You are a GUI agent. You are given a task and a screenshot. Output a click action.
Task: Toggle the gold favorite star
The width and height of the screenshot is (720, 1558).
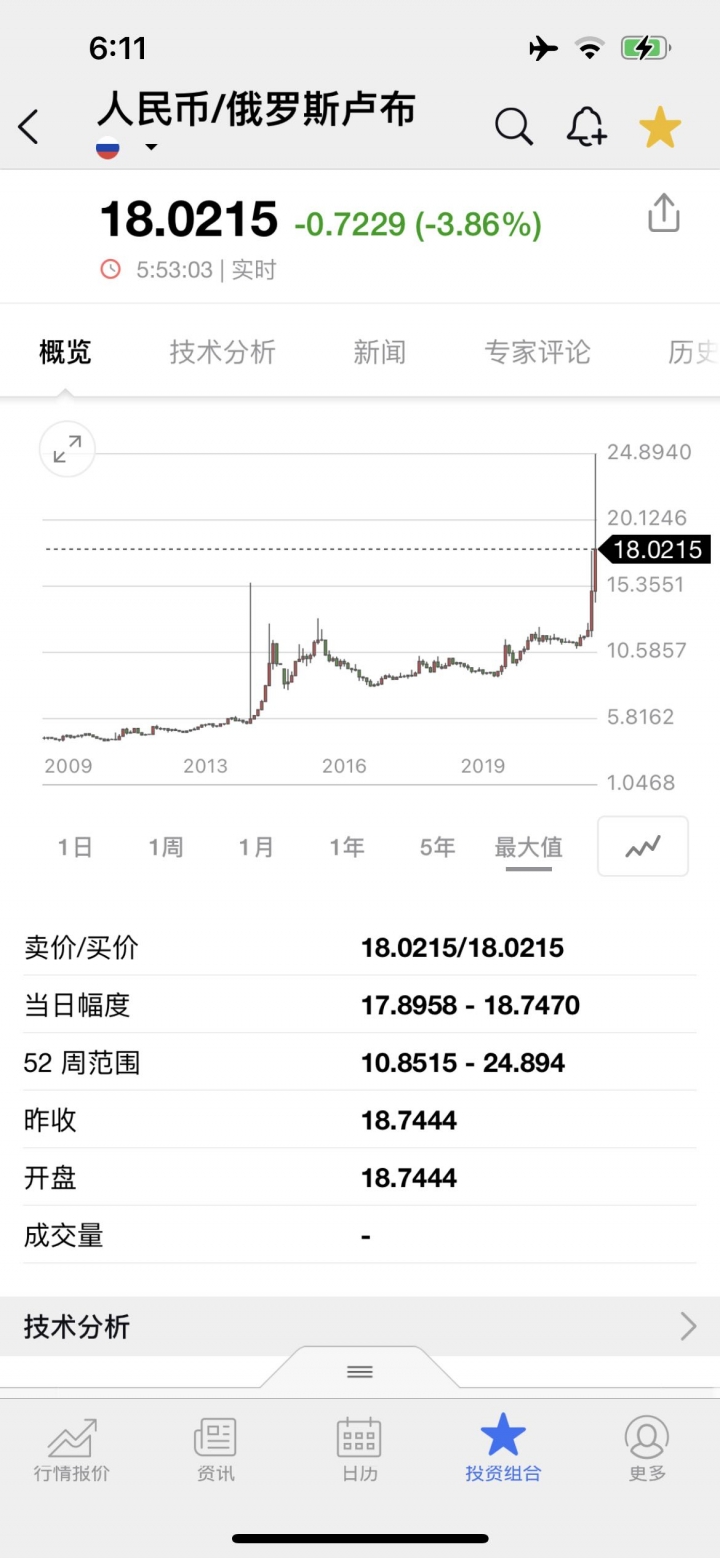(660, 127)
